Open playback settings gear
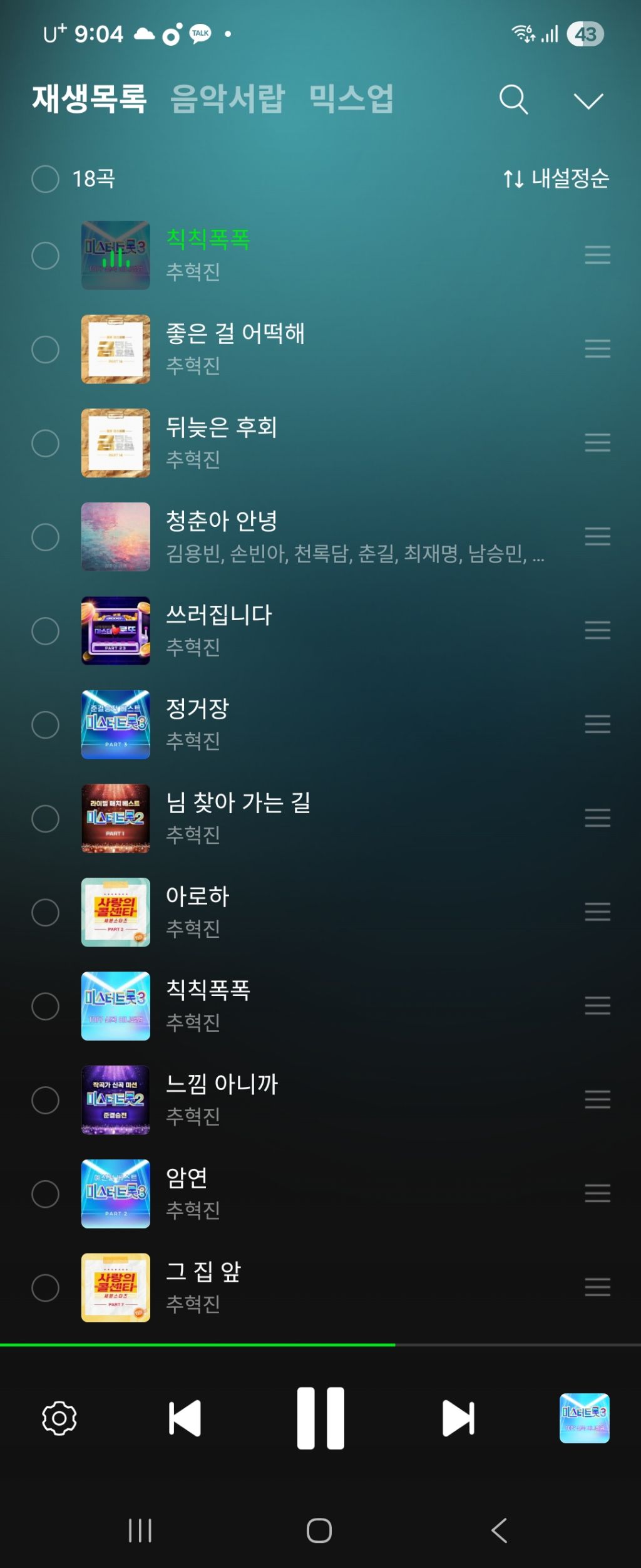 tap(59, 1418)
